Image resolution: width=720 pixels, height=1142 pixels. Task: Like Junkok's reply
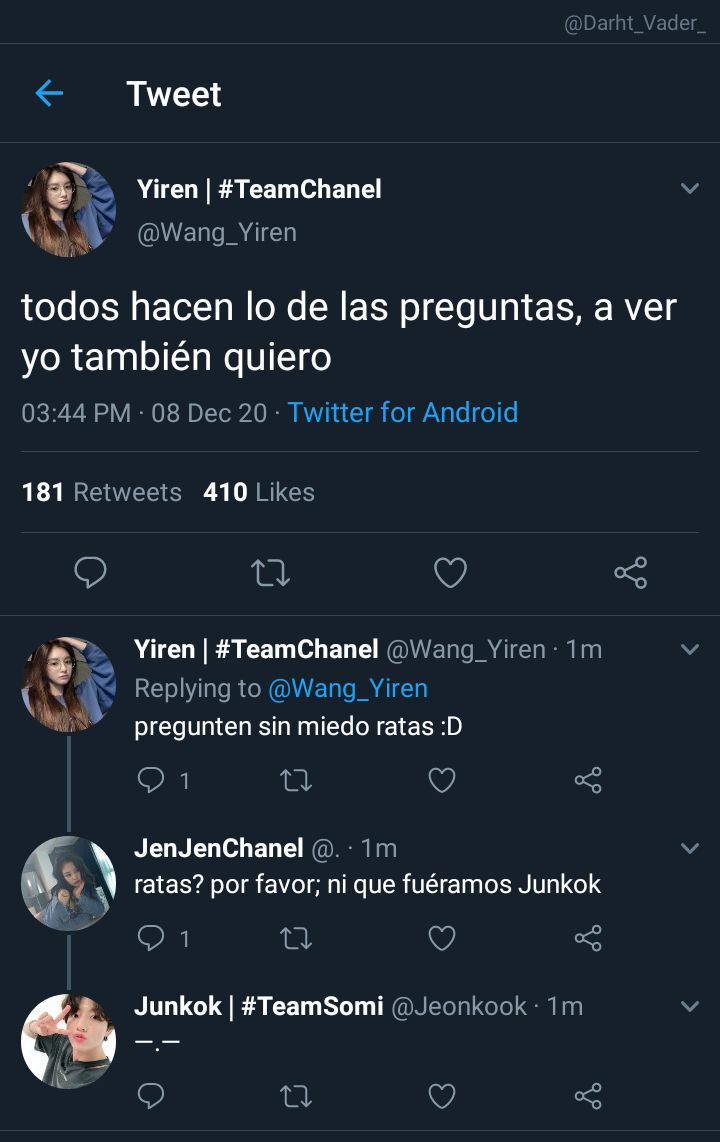tap(442, 1096)
